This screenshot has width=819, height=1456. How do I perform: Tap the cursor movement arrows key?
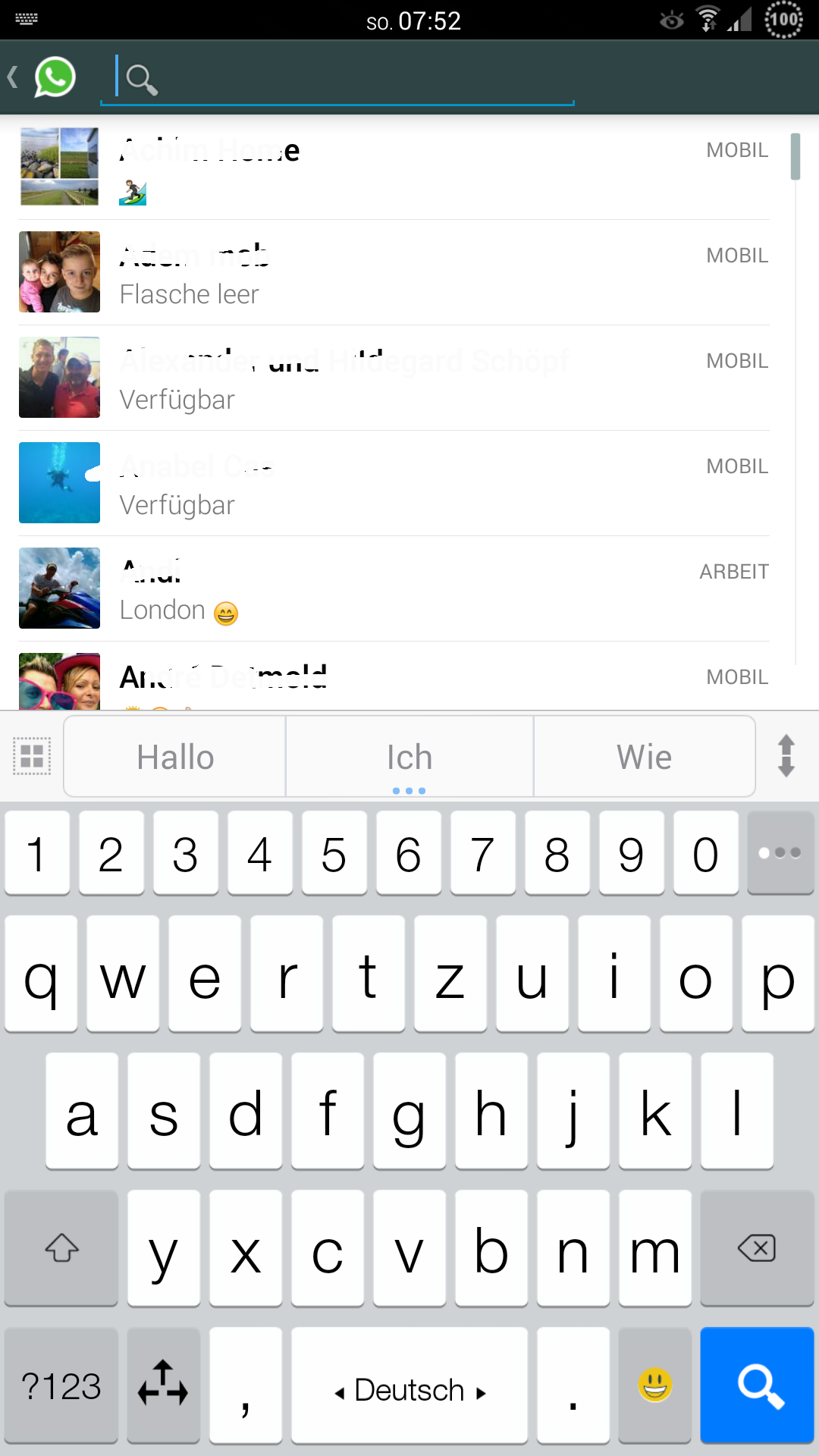coord(163,1385)
